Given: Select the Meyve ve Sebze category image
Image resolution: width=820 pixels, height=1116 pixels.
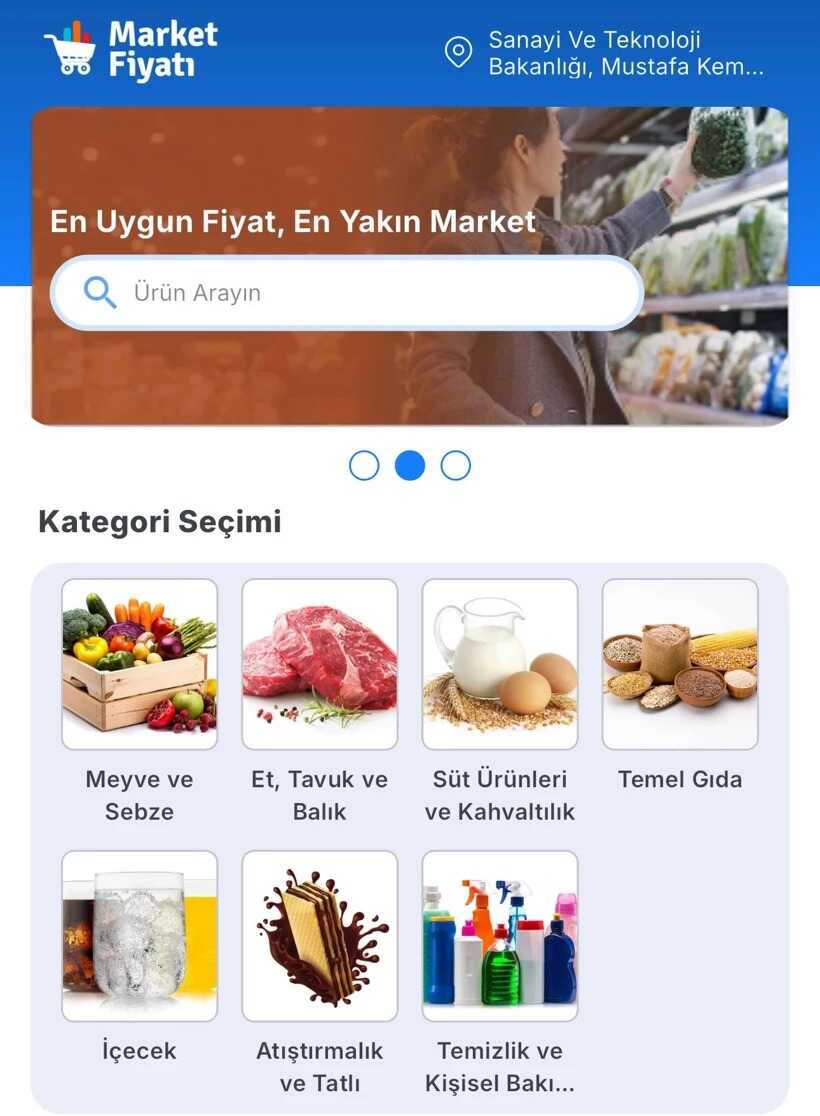Looking at the screenshot, I should (x=138, y=663).
